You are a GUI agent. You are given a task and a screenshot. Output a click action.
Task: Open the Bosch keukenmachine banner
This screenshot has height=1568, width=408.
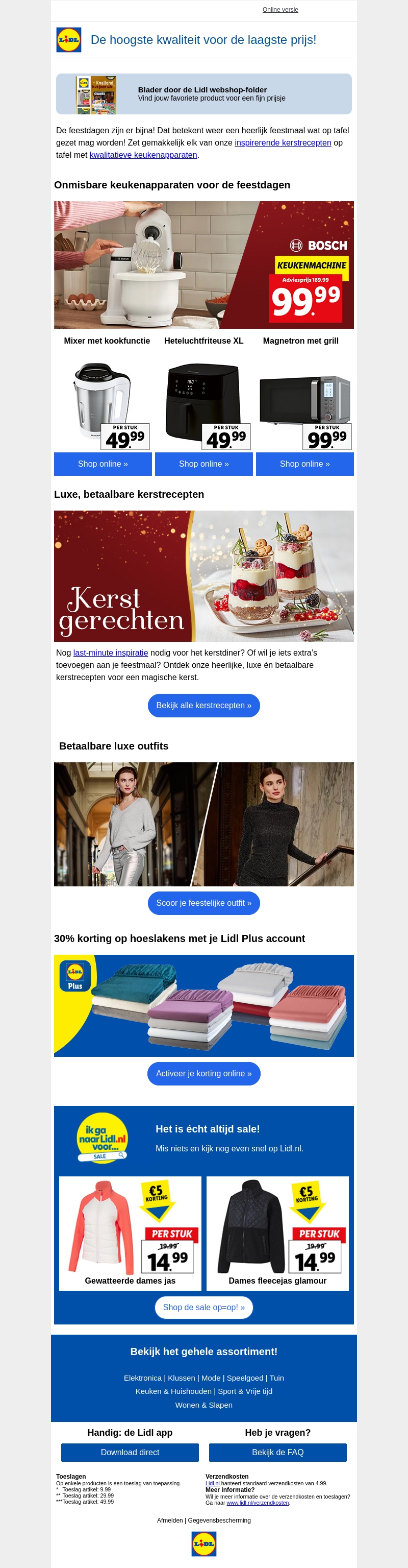tap(203, 265)
